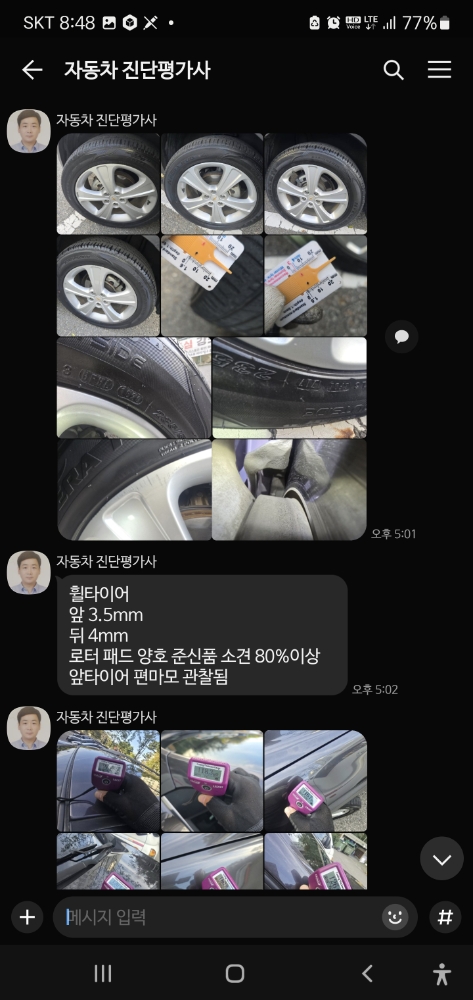Go back from the 자동차 진단평가사 chat

32,70
